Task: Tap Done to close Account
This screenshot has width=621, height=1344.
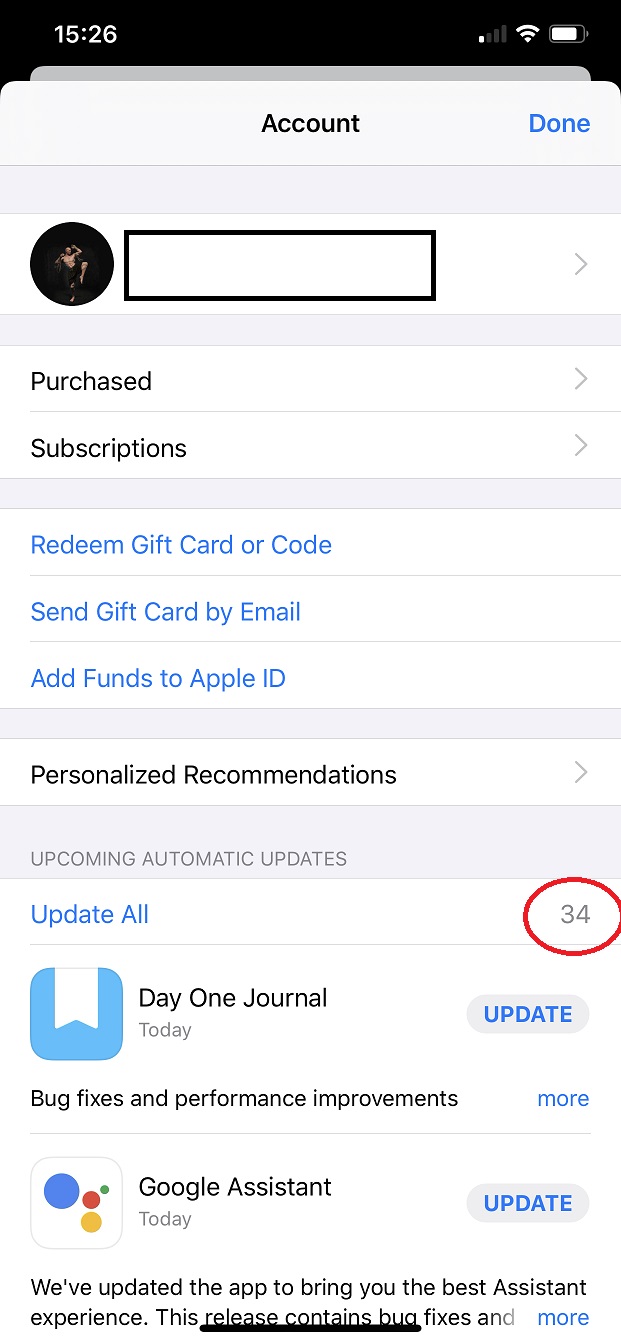Action: (558, 123)
